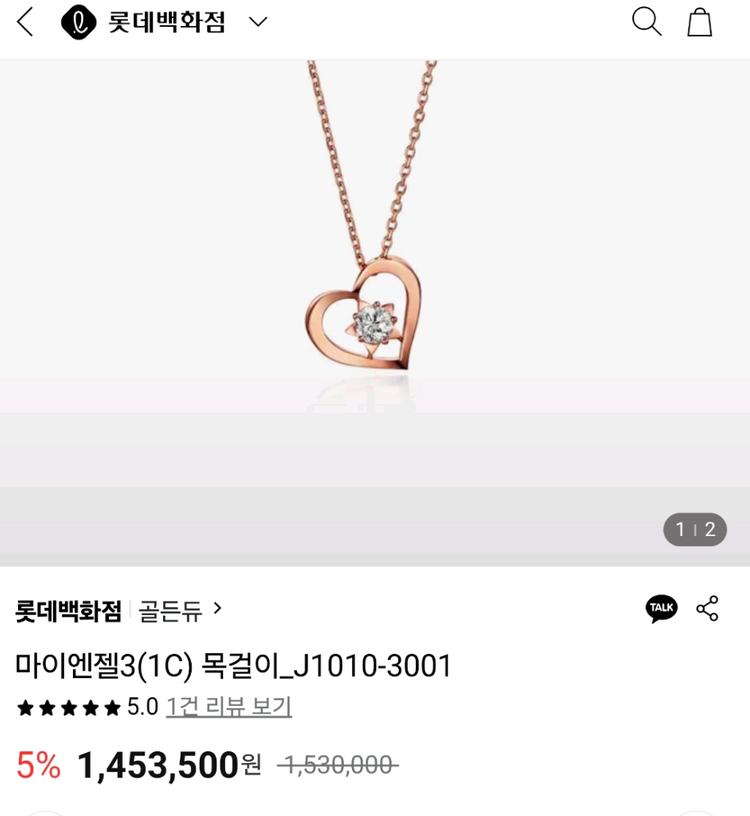View the 1건 리뷰 보기 link

(229, 706)
